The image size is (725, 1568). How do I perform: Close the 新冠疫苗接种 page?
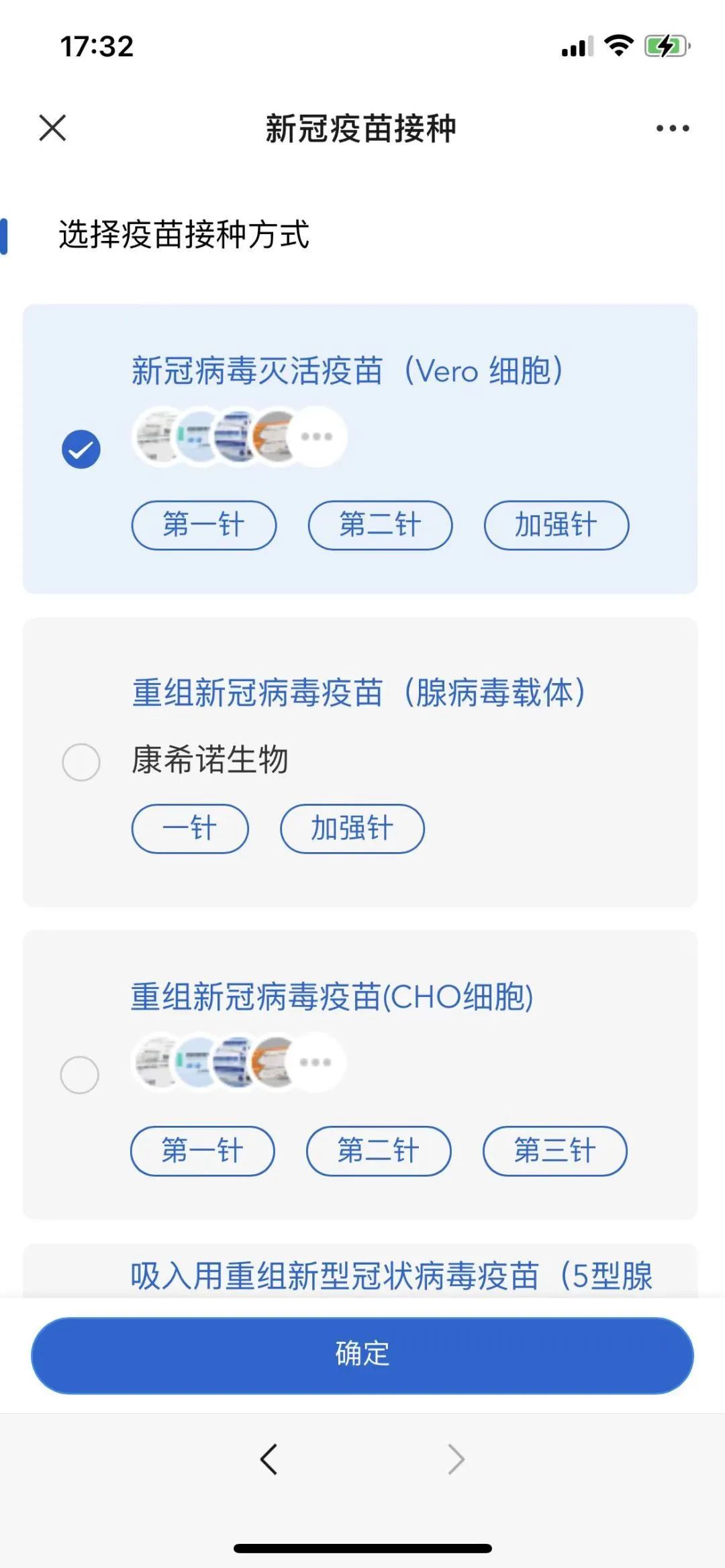point(50,129)
